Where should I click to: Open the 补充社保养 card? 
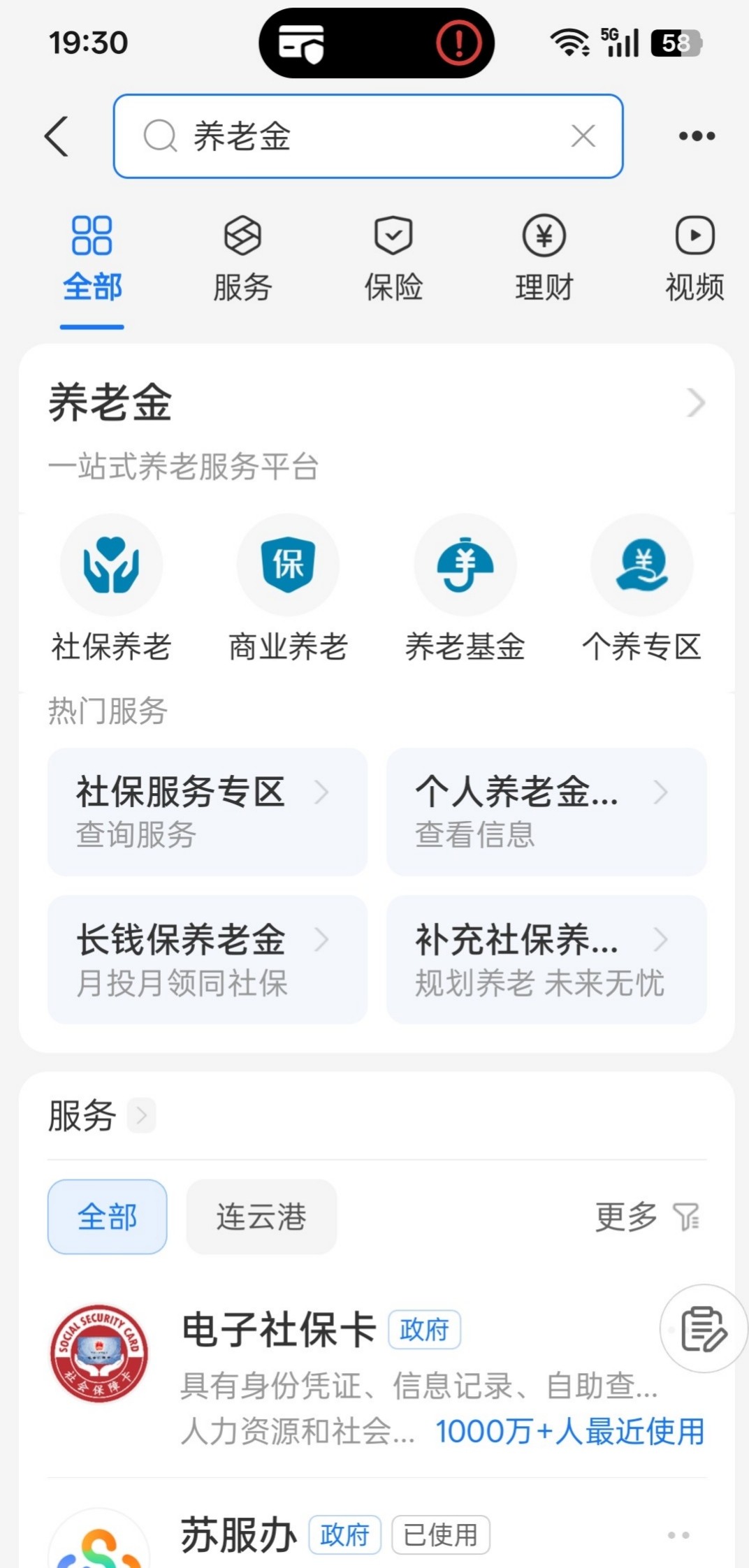pos(546,959)
